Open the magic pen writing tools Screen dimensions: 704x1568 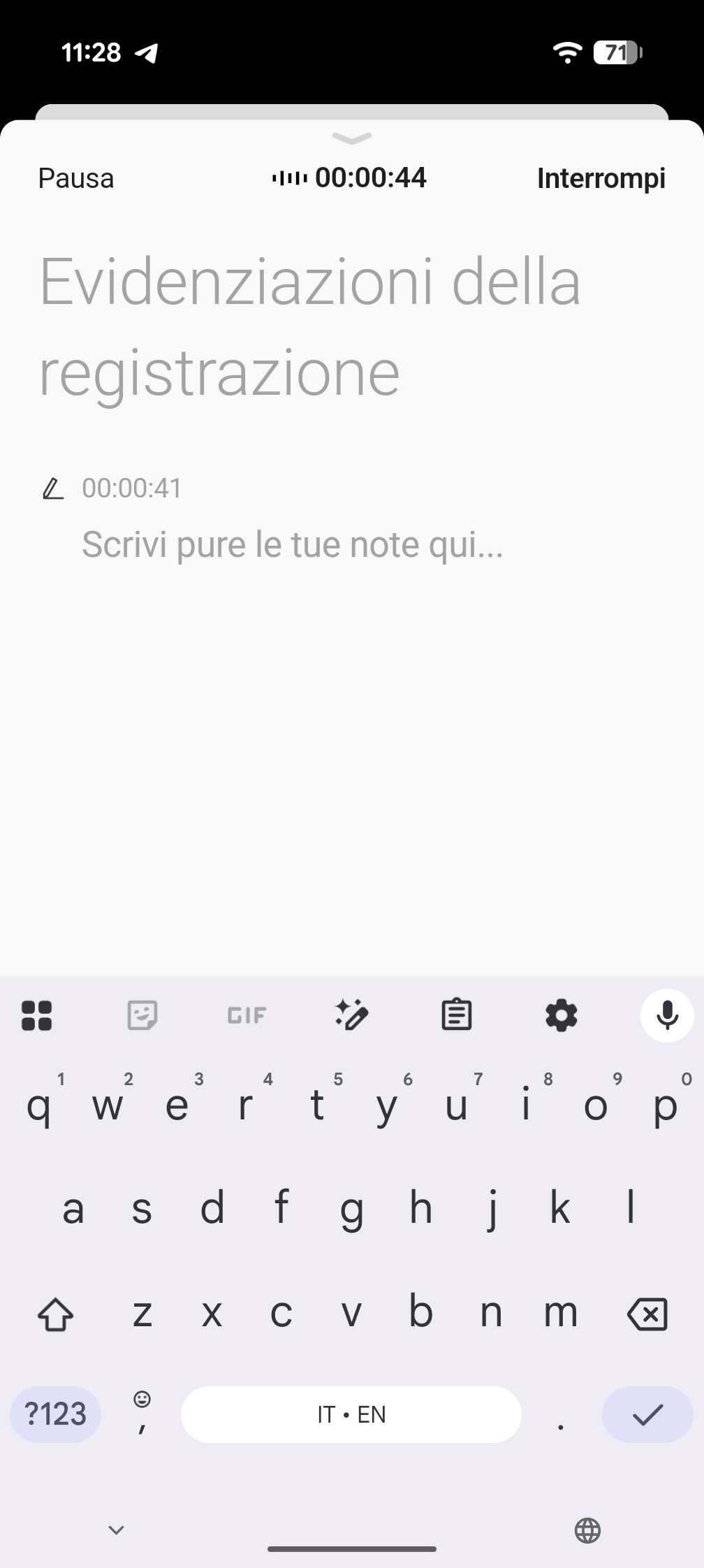351,1015
